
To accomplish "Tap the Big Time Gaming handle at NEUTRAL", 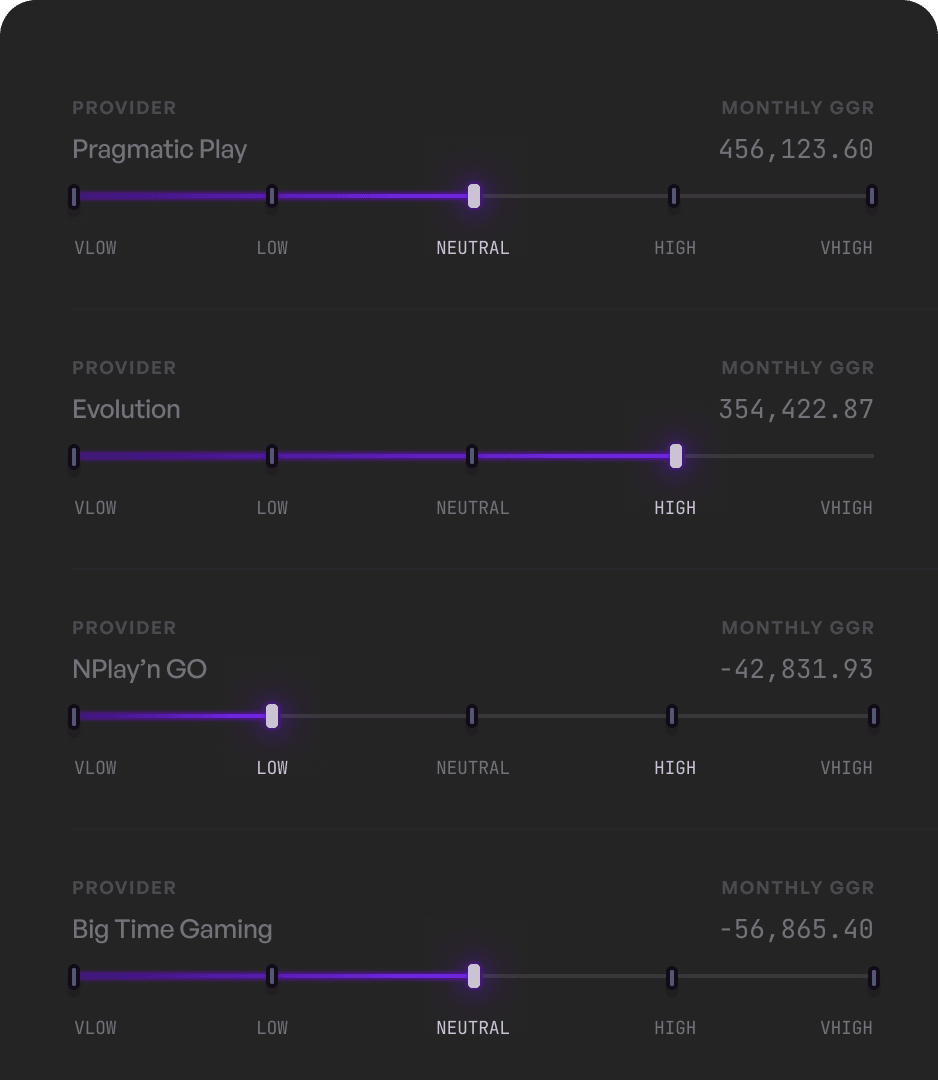I will click(x=474, y=976).
